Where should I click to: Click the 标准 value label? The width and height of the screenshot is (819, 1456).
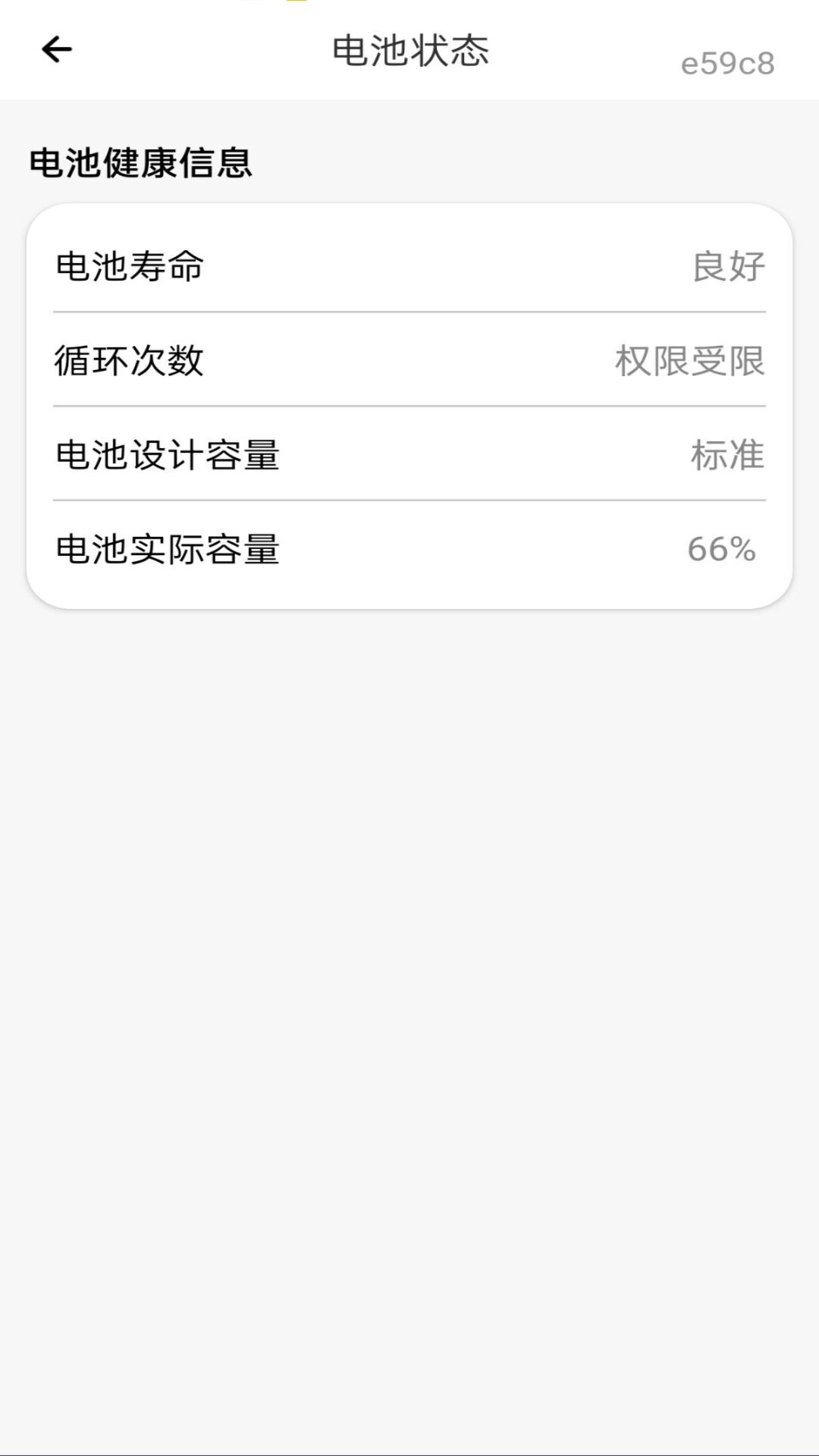pos(726,455)
